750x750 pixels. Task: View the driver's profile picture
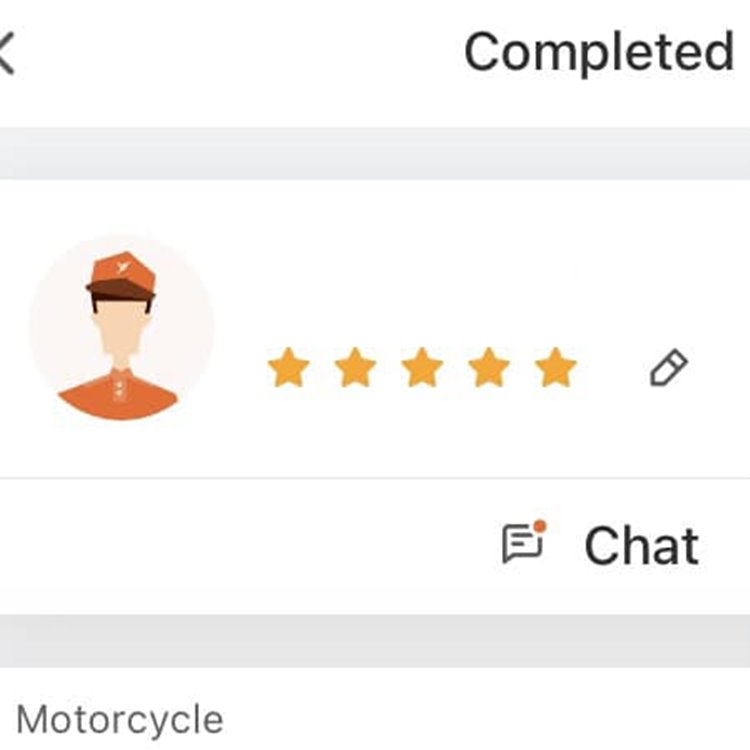pyautogui.click(x=121, y=329)
